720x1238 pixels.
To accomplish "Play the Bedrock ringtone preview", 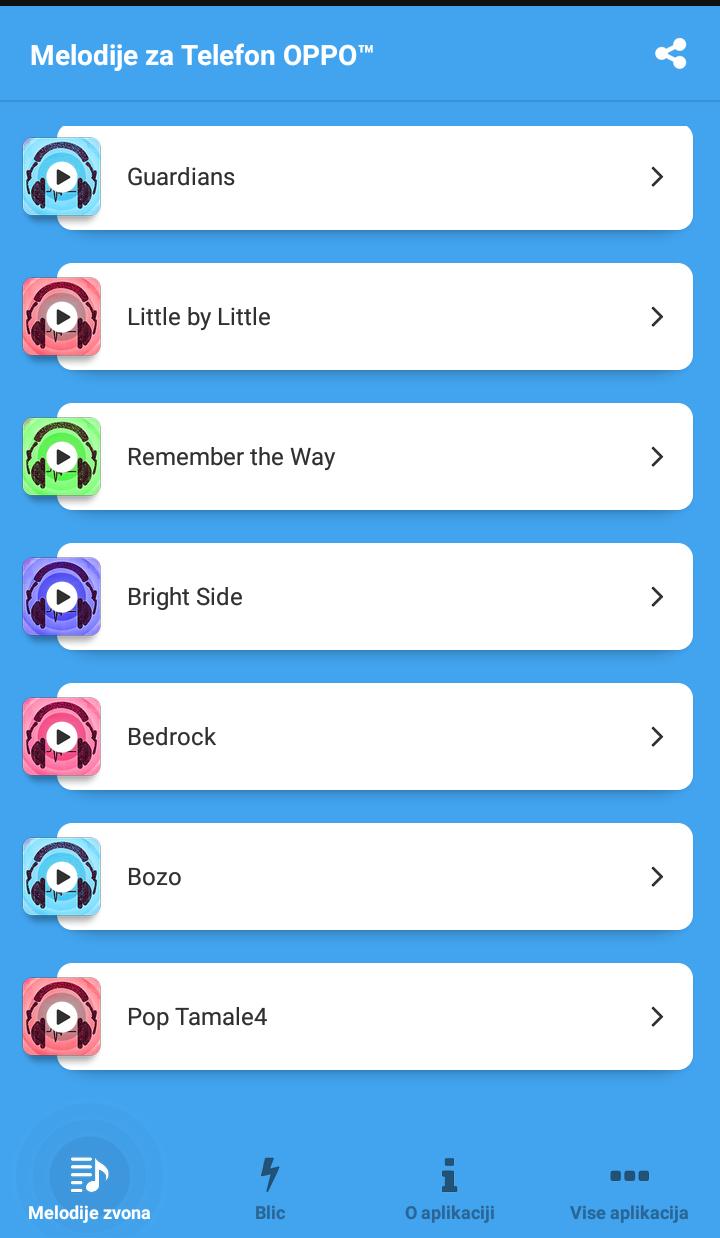I will [62, 737].
